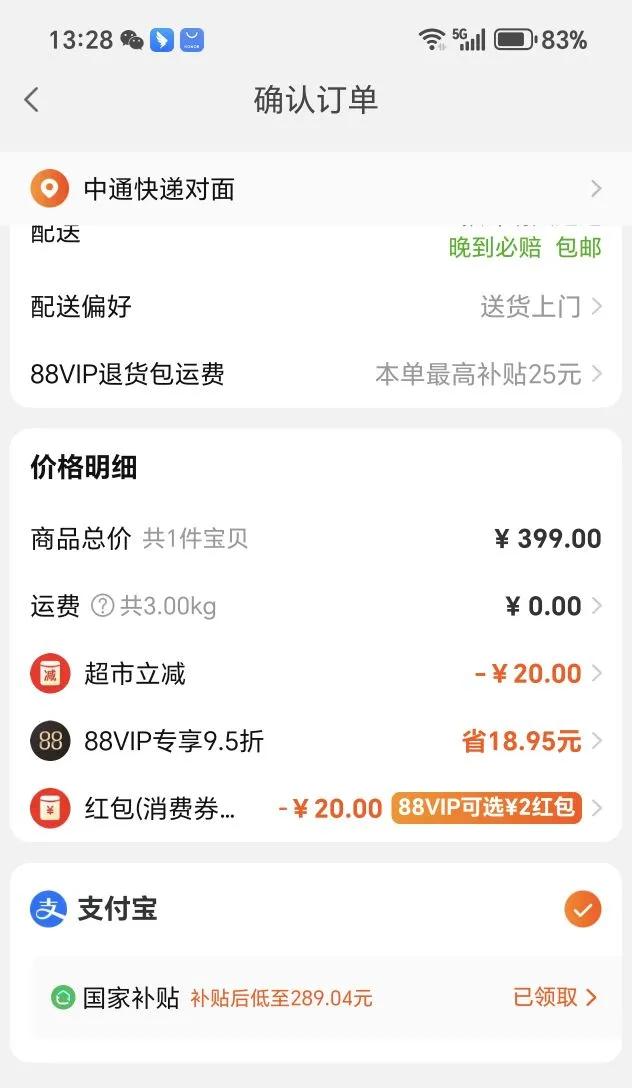
Task: Select 支付宝 as the payment method
Action: point(582,910)
